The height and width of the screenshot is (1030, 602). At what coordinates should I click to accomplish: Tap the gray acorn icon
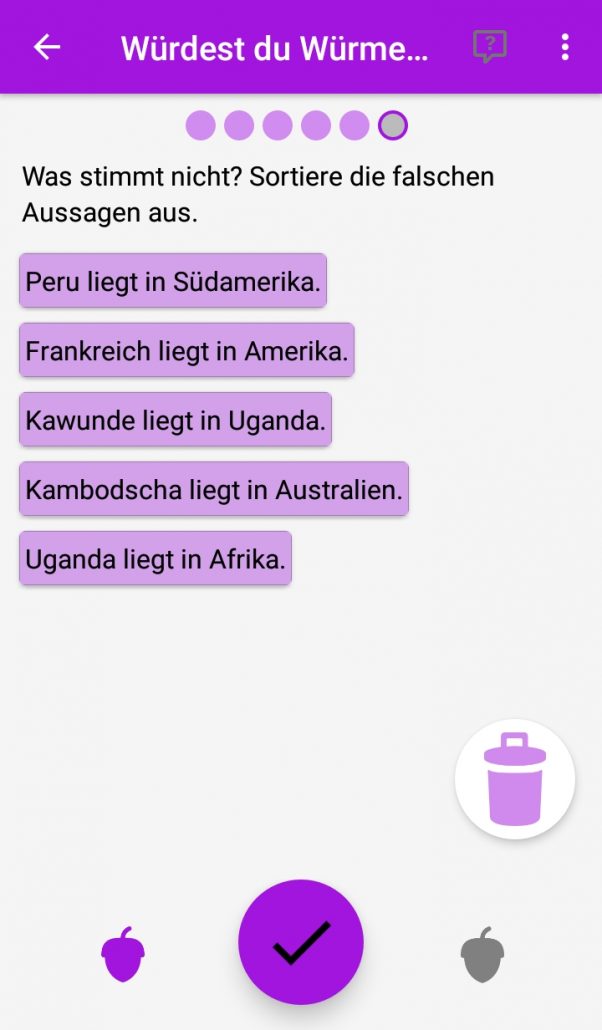tap(482, 954)
